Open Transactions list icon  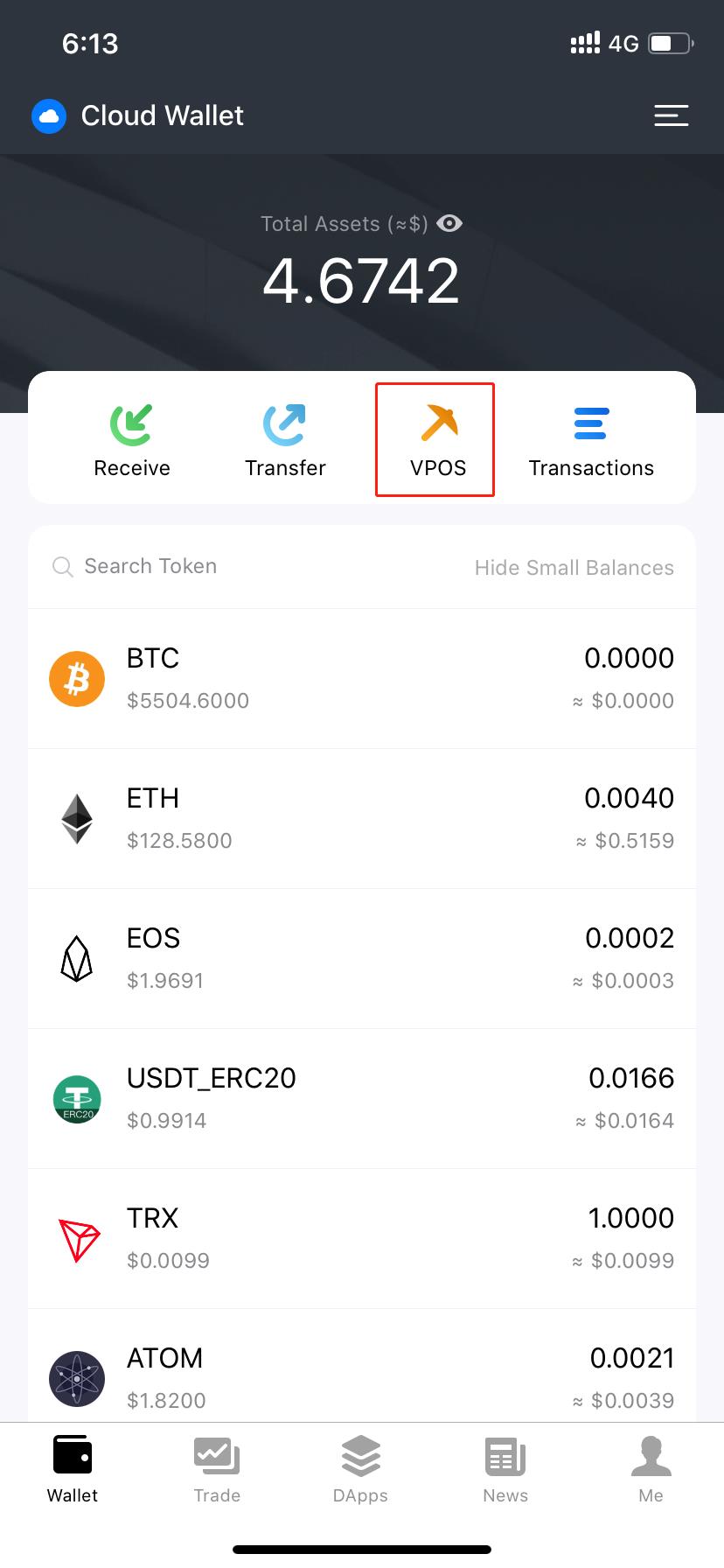pyautogui.click(x=591, y=423)
